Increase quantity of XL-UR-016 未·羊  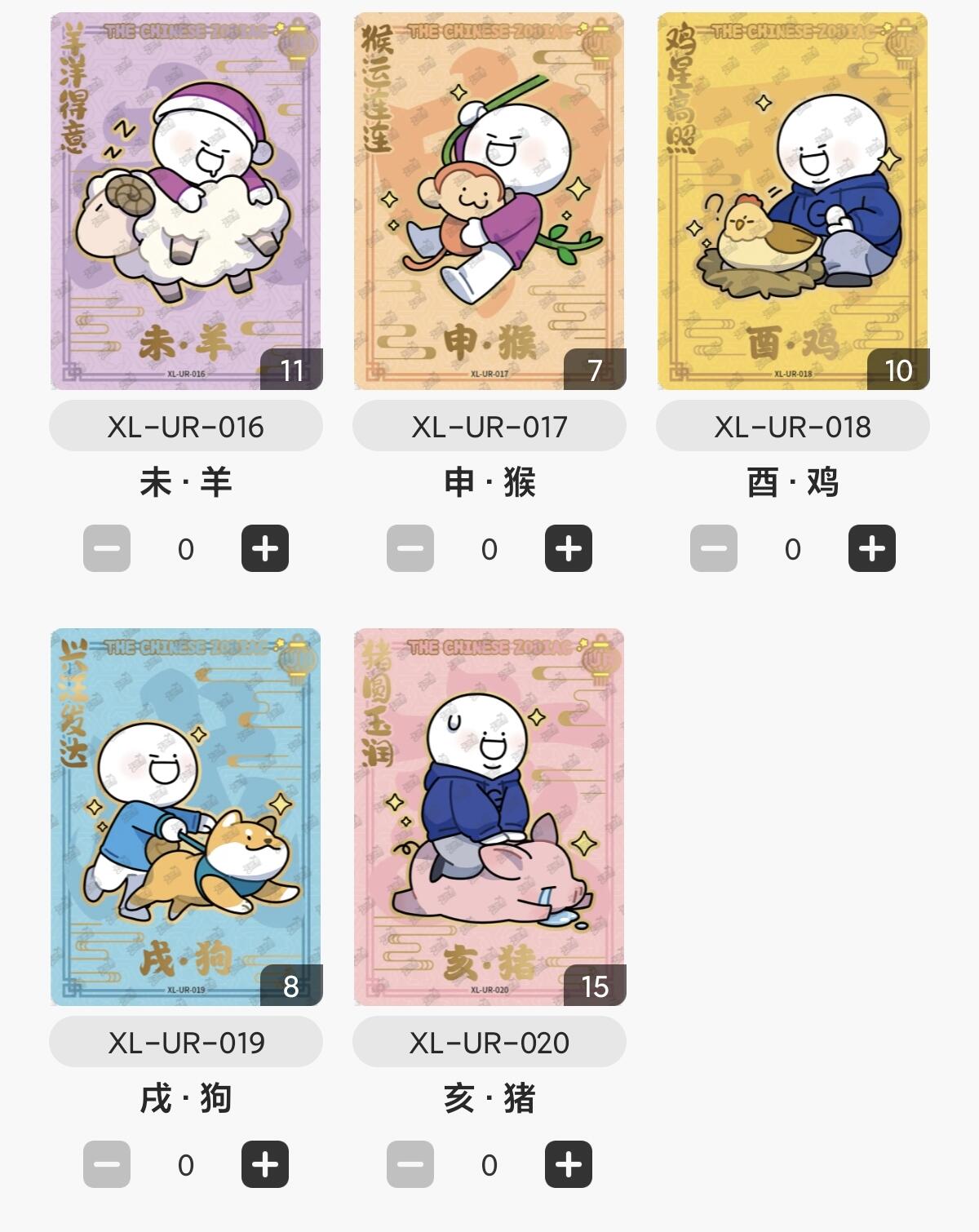pyautogui.click(x=265, y=548)
